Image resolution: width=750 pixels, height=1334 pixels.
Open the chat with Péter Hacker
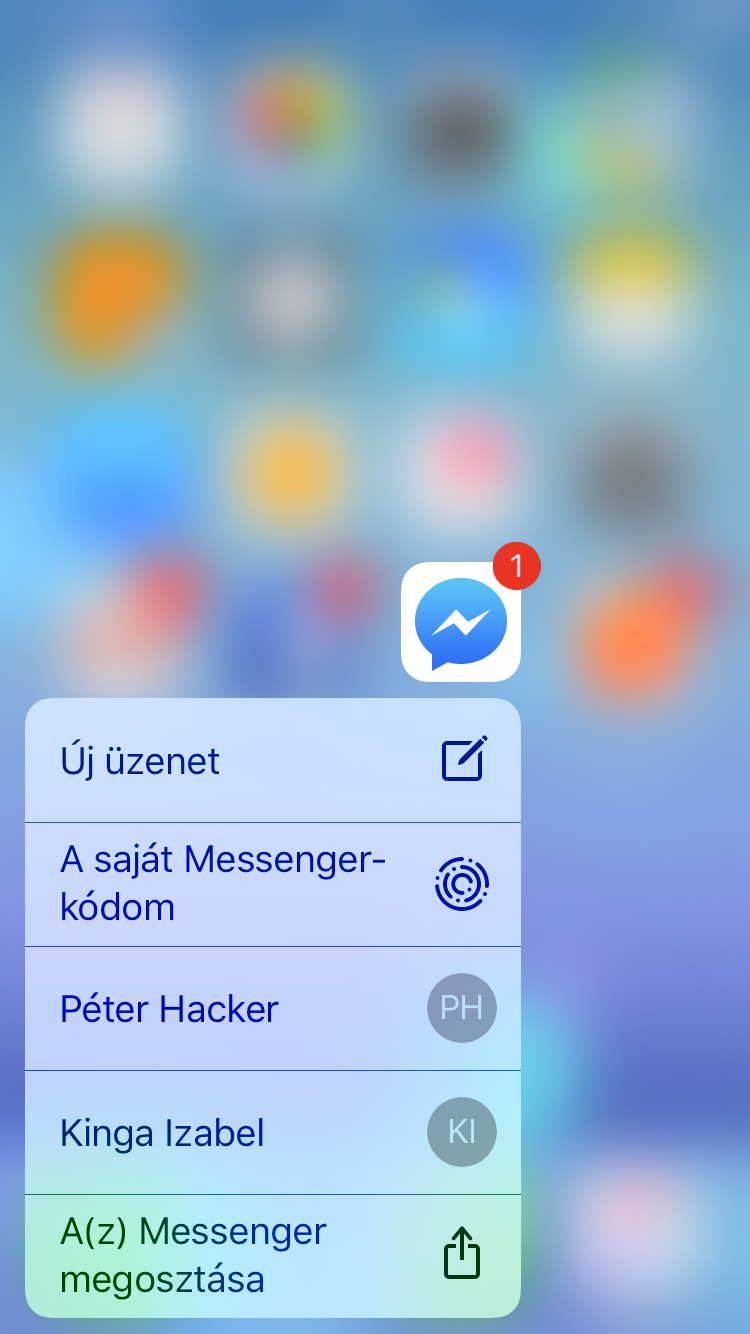click(272, 1008)
